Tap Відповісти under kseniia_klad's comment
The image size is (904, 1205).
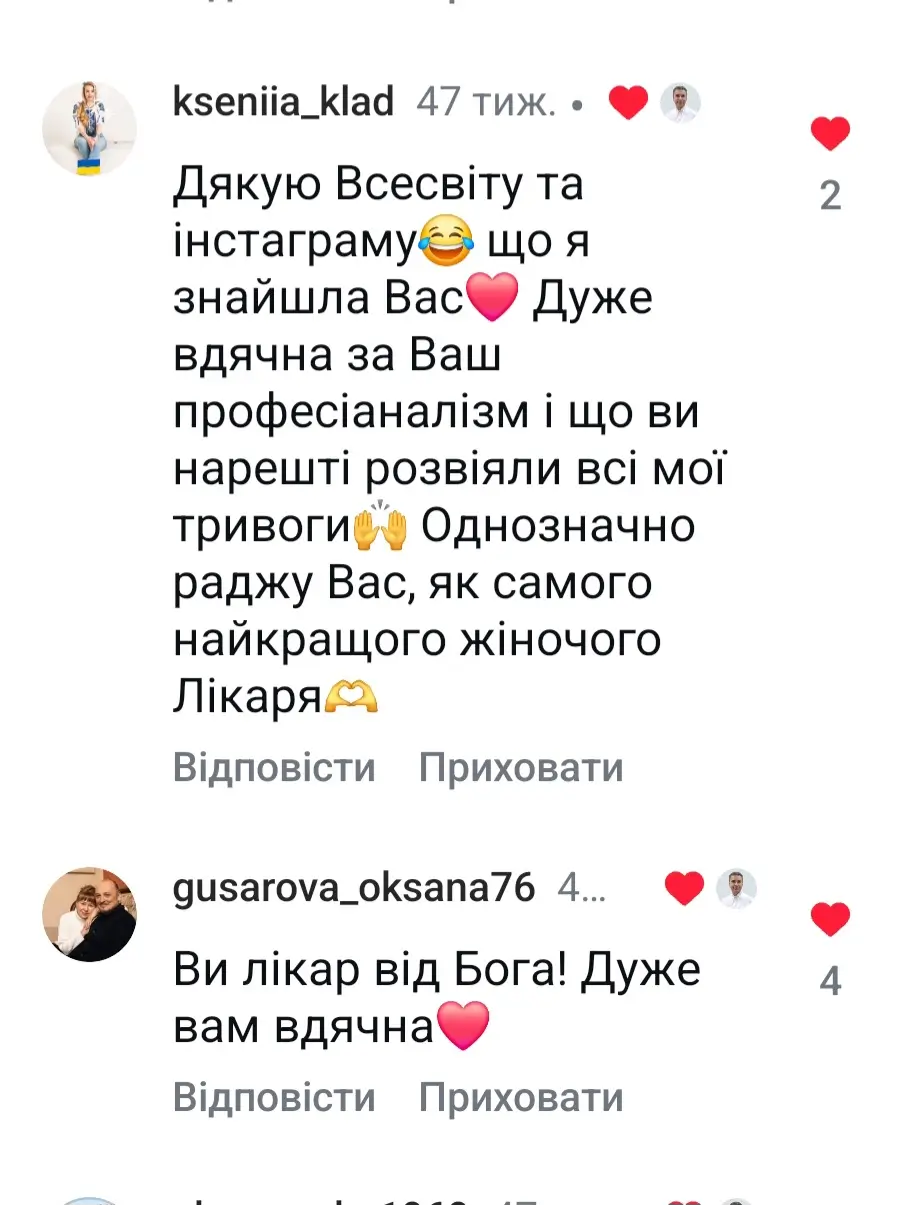tap(274, 768)
